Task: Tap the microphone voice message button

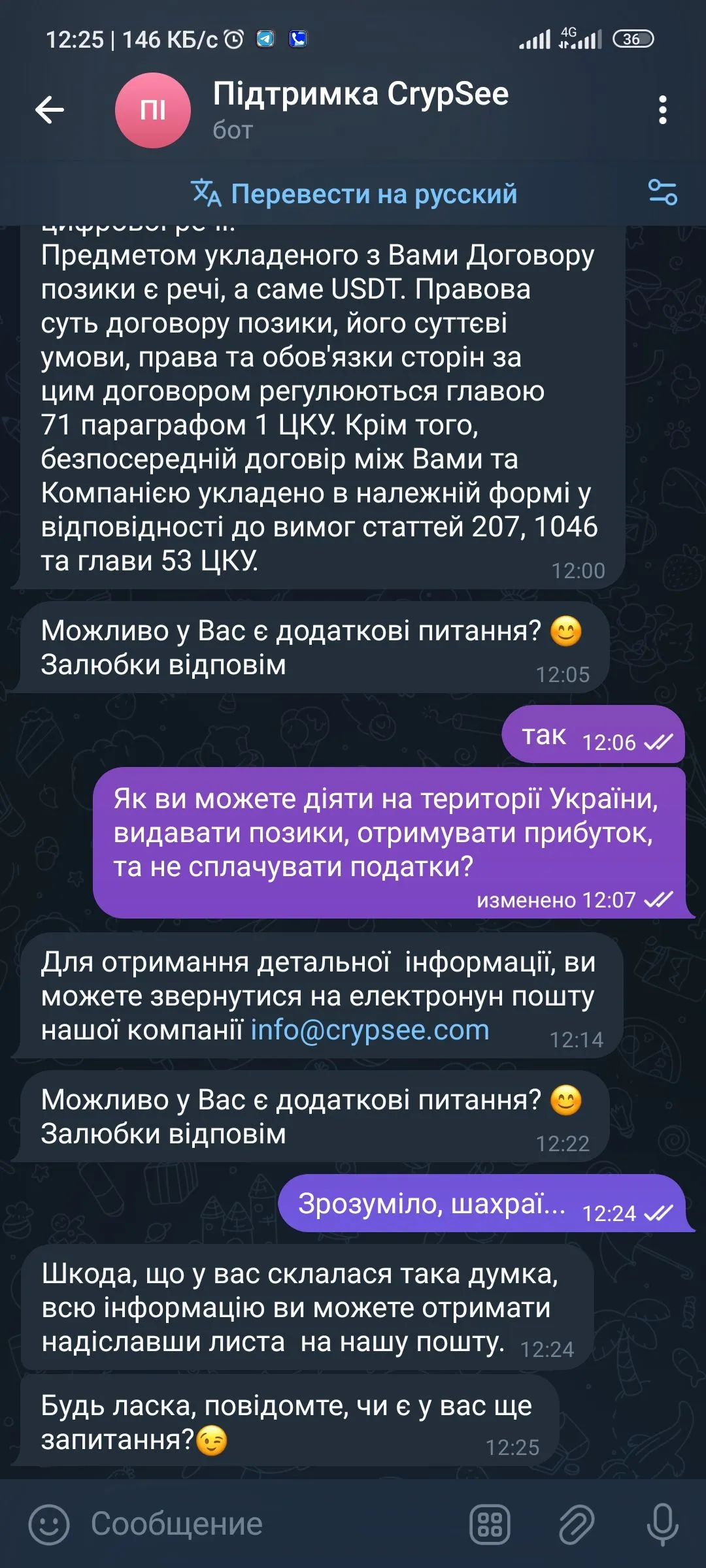Action: [662, 1524]
